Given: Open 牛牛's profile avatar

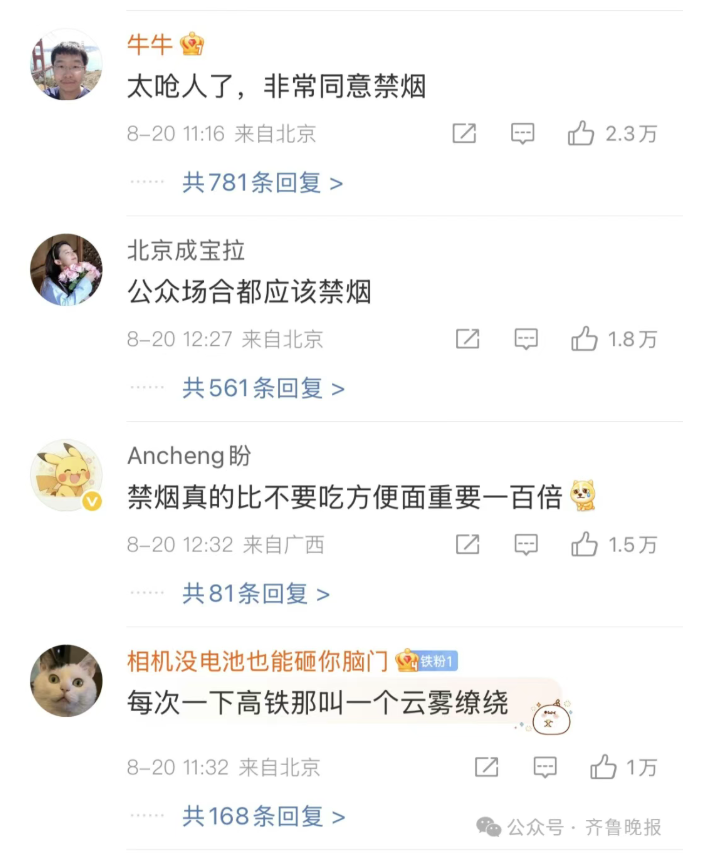Looking at the screenshot, I should click(x=66, y=65).
